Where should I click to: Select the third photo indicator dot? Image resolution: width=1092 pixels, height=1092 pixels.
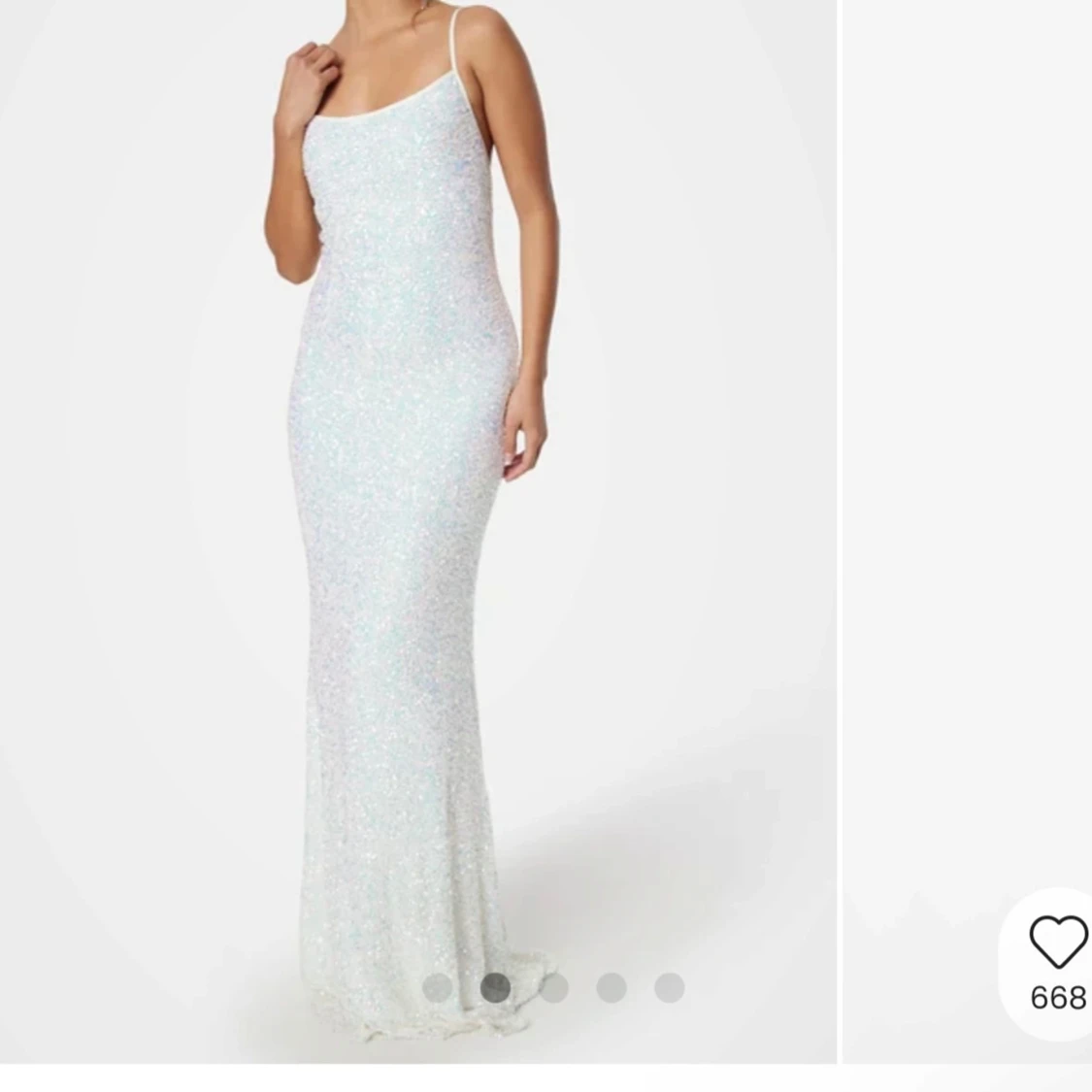tap(553, 988)
